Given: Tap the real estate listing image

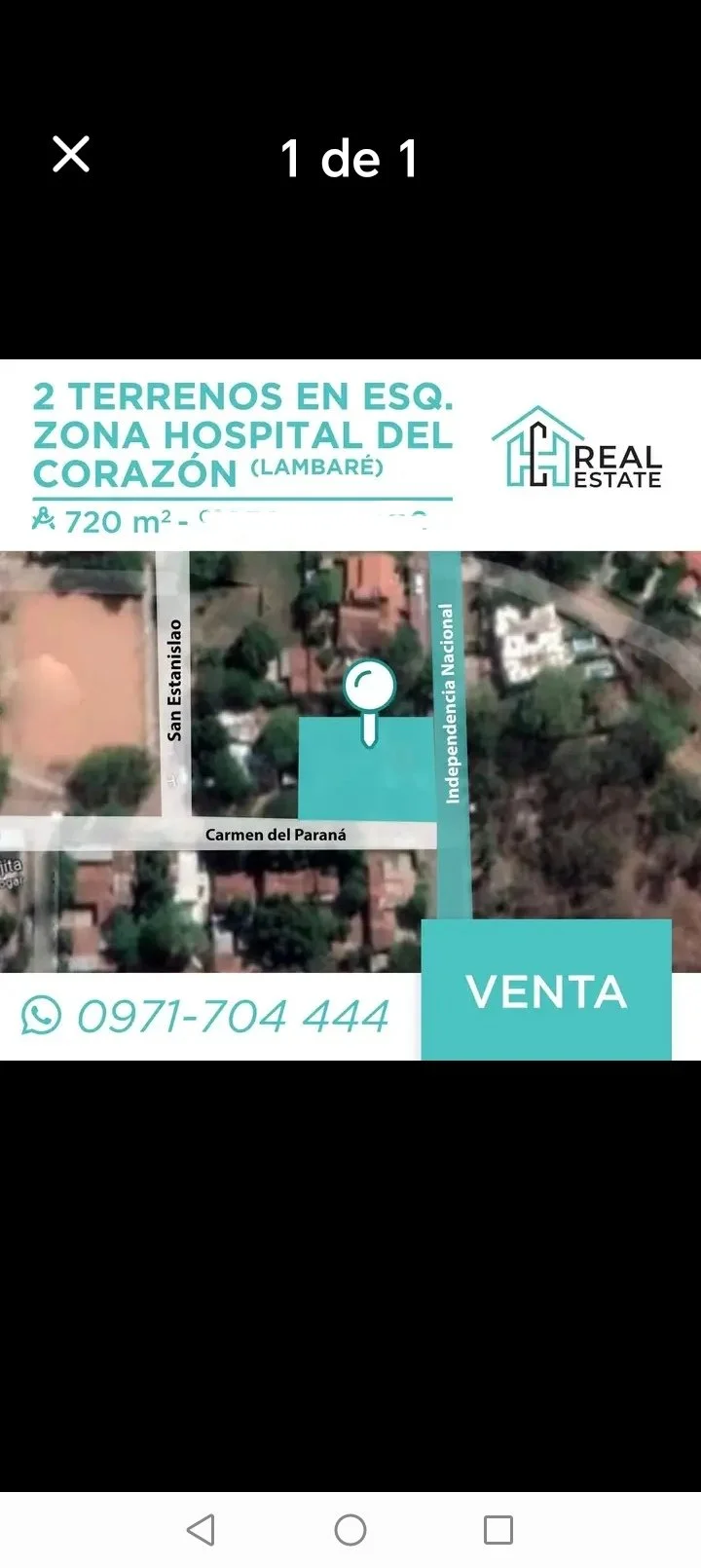Looking at the screenshot, I should coord(350,709).
